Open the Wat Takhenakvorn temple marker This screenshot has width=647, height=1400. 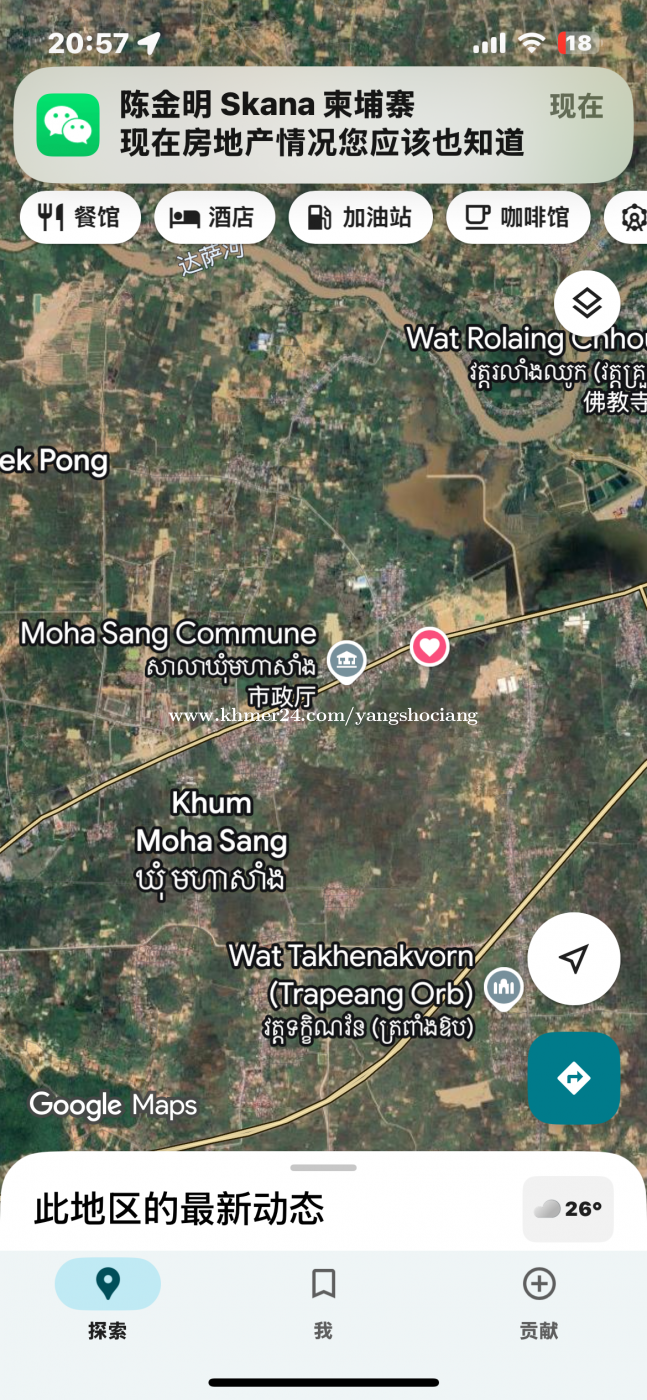[504, 987]
